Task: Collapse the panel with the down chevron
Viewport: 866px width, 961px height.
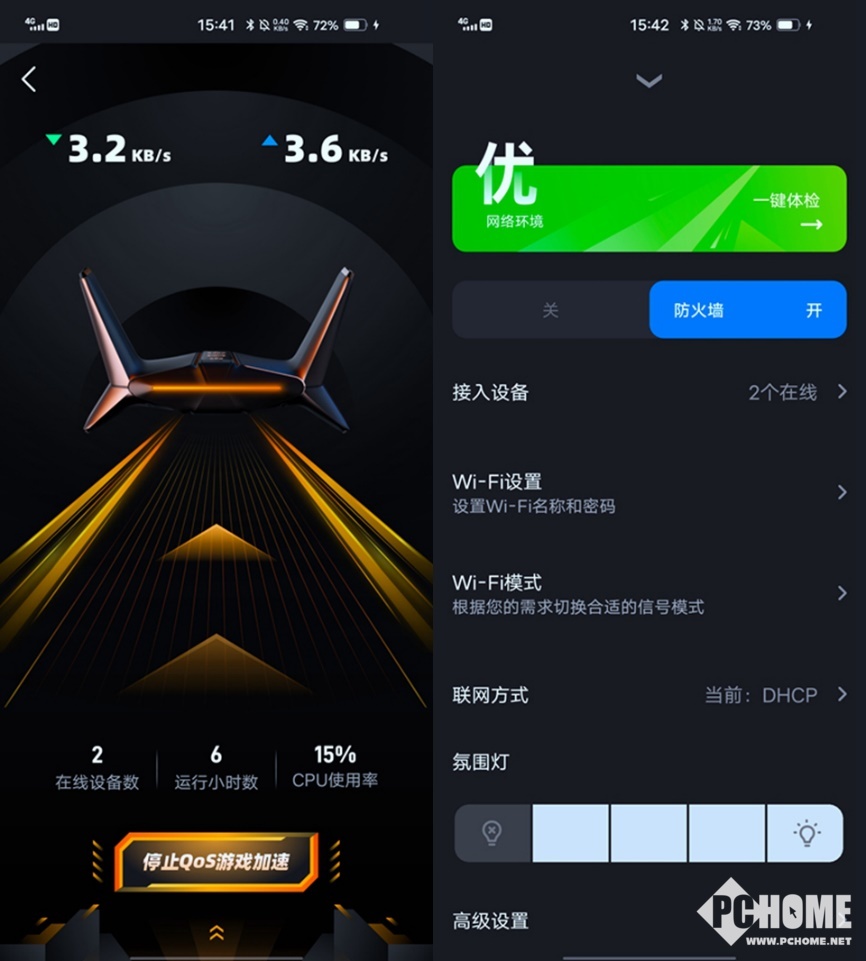Action: point(649,81)
